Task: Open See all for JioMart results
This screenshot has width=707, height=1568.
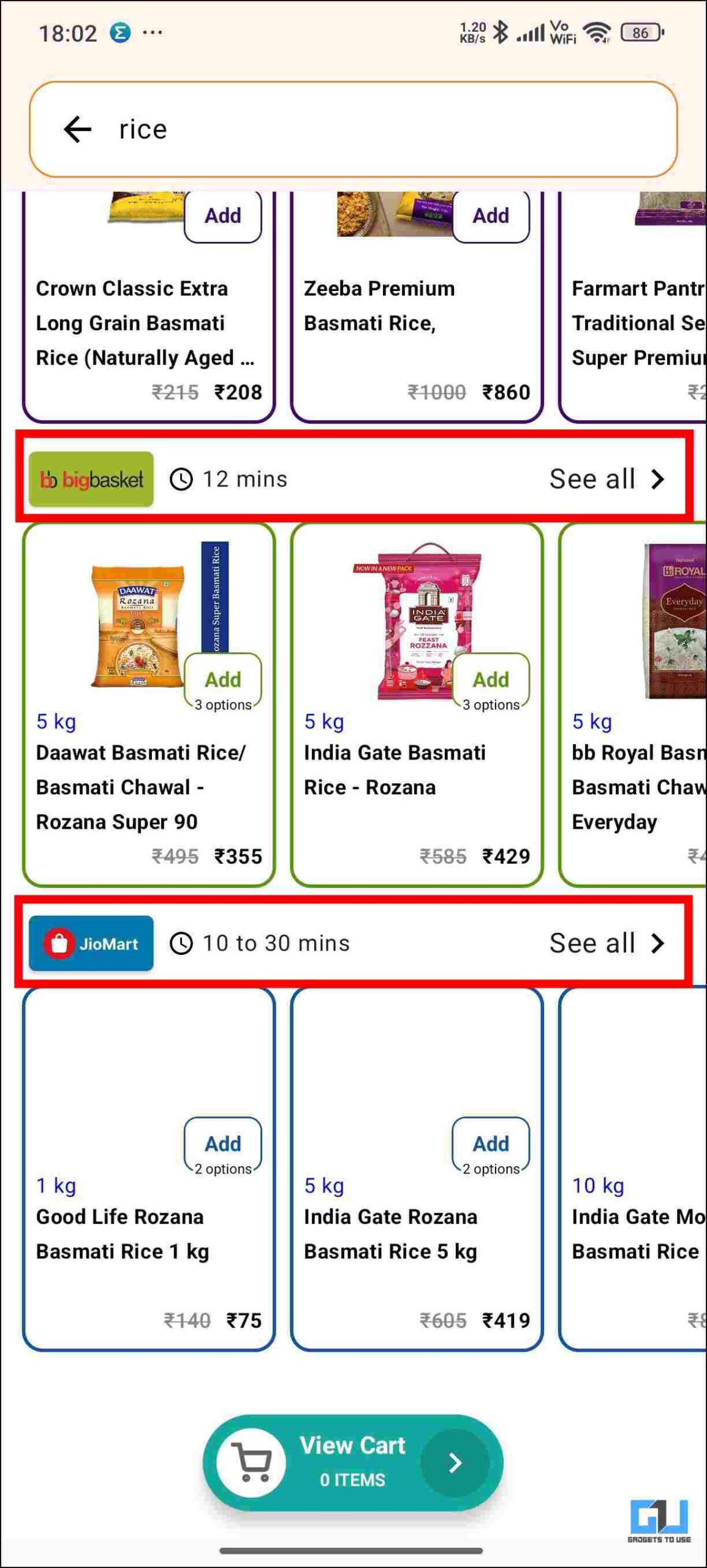Action: (x=607, y=943)
